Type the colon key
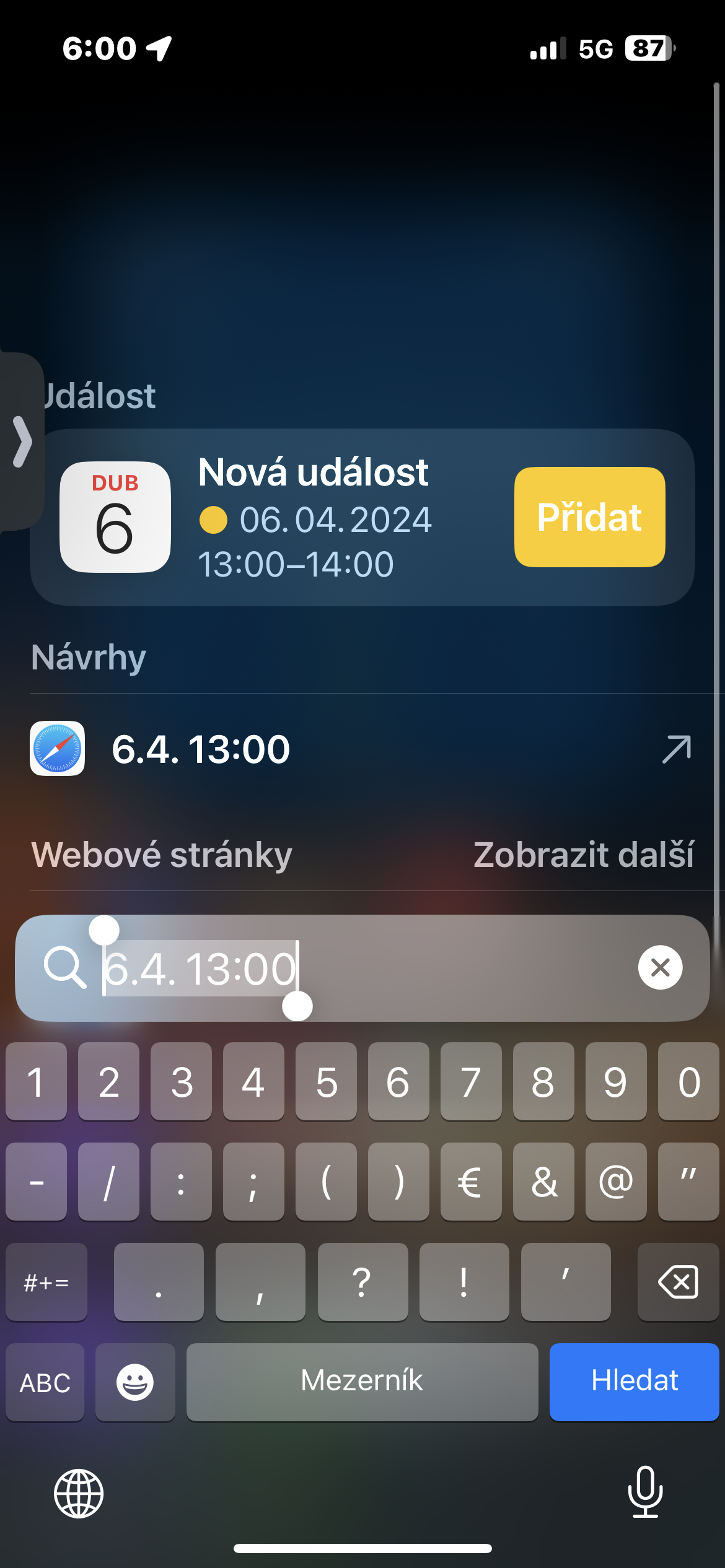725x1568 pixels. click(181, 1182)
